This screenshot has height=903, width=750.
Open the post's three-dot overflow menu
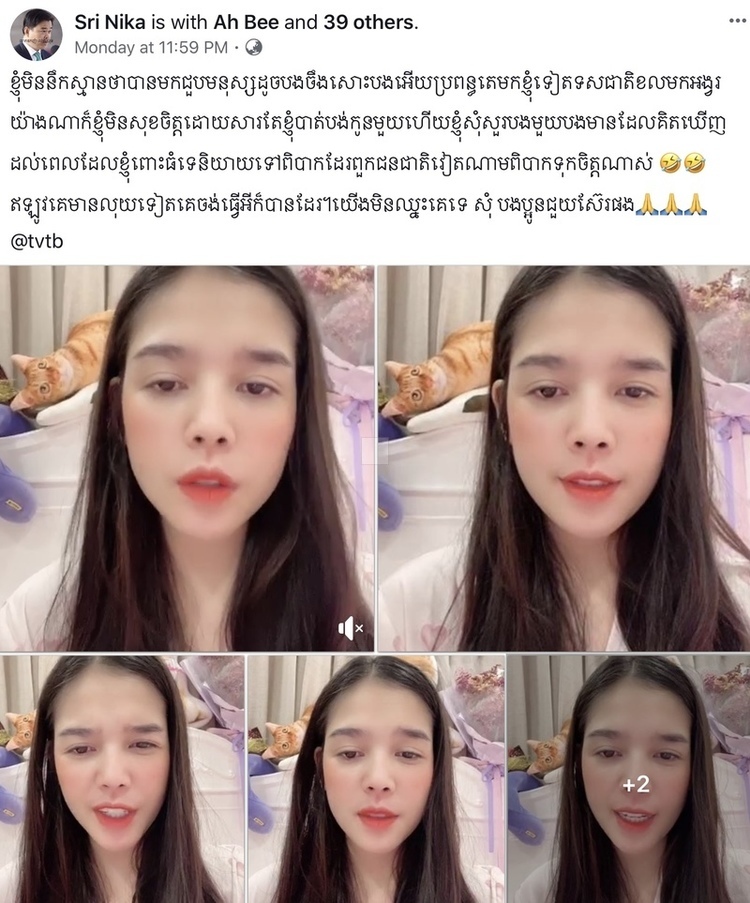click(736, 20)
